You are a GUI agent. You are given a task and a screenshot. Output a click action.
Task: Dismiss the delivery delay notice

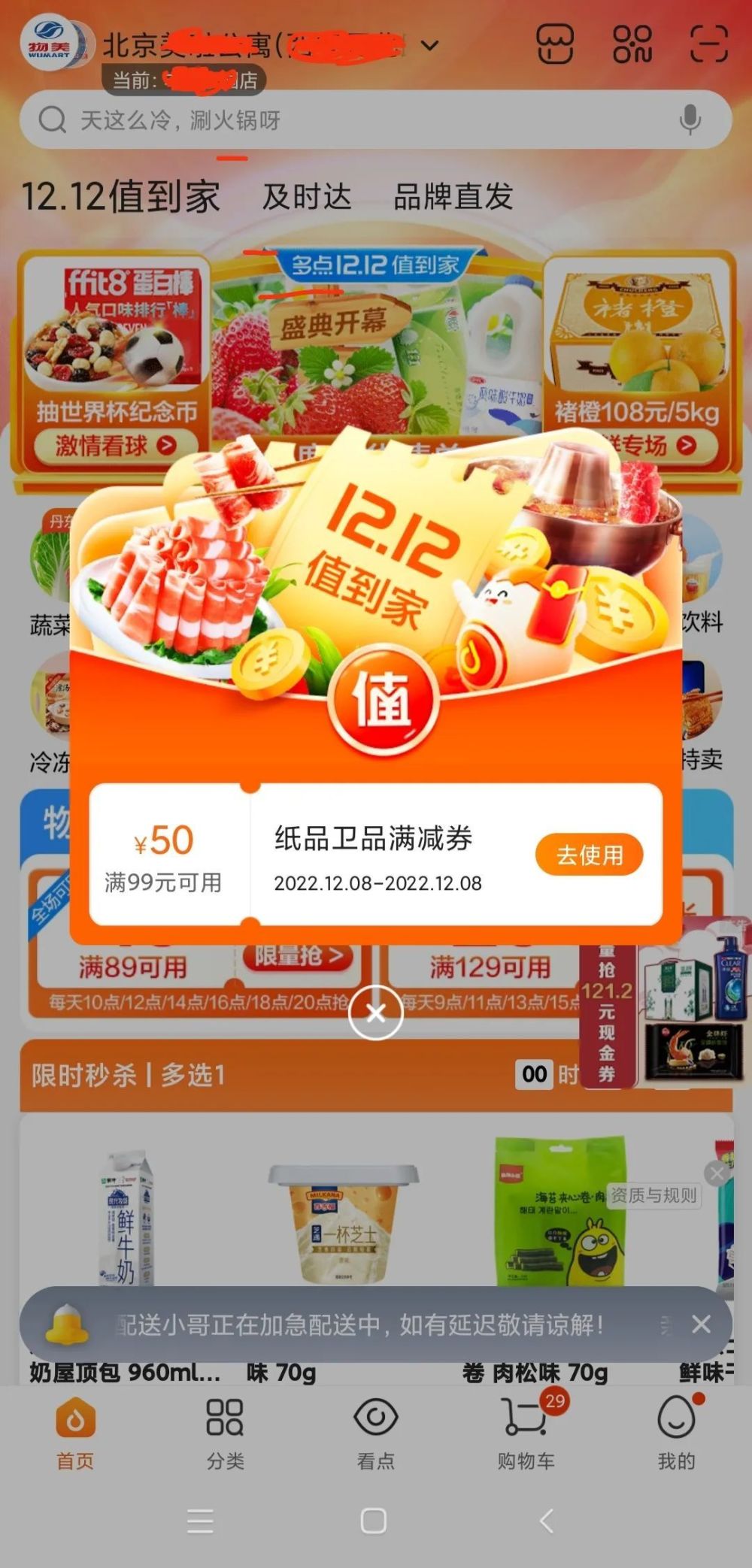(701, 1324)
